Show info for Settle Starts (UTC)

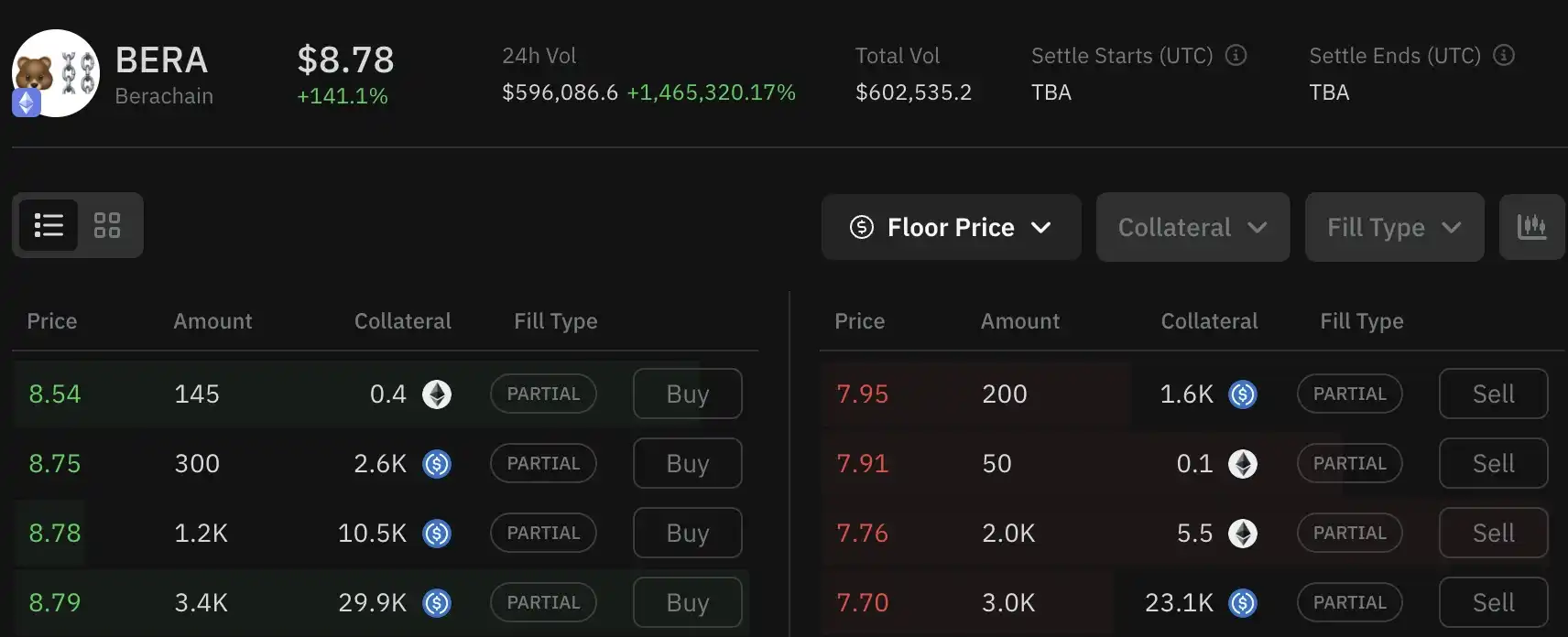point(1236,56)
